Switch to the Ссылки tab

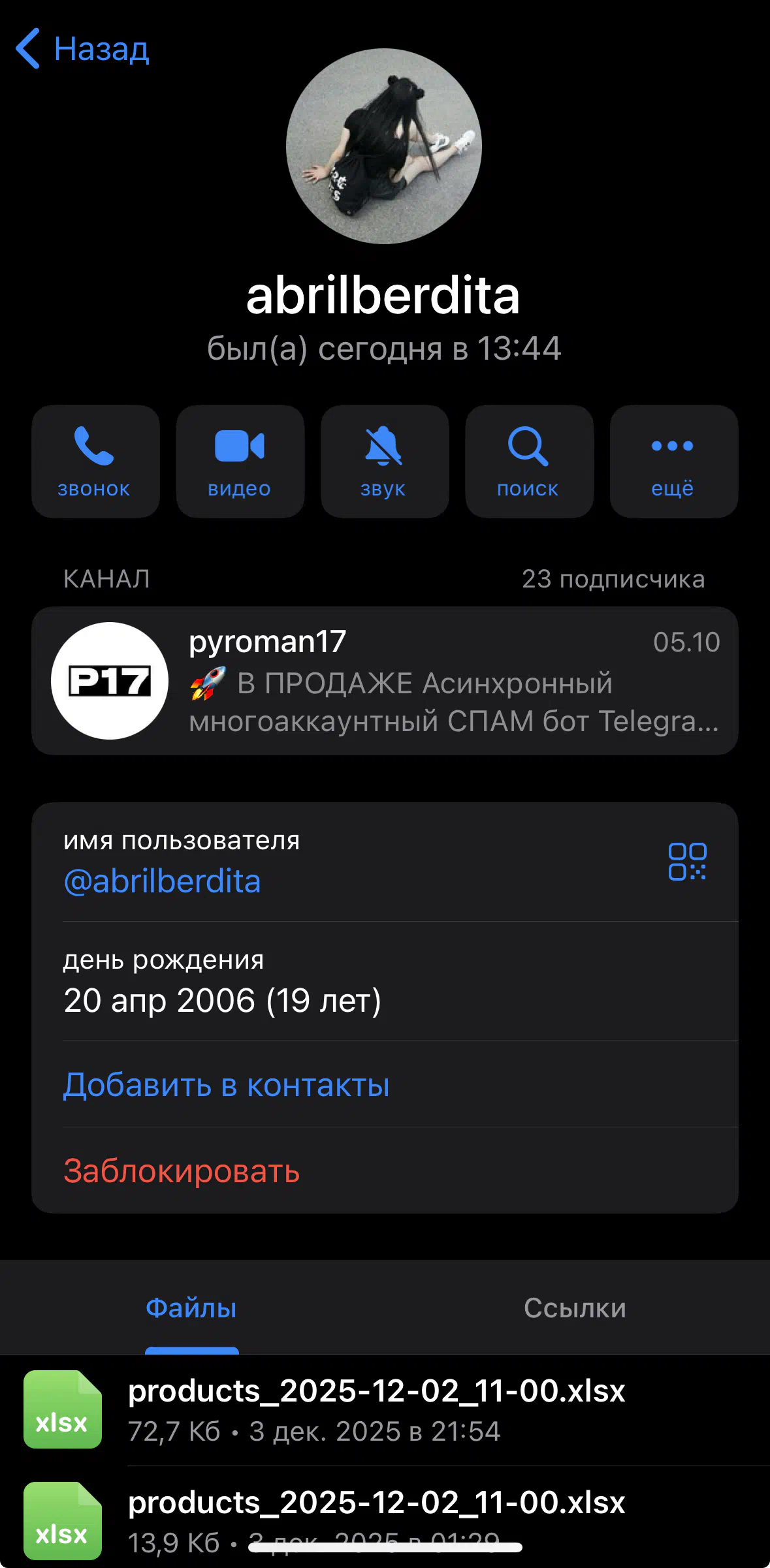(575, 1308)
